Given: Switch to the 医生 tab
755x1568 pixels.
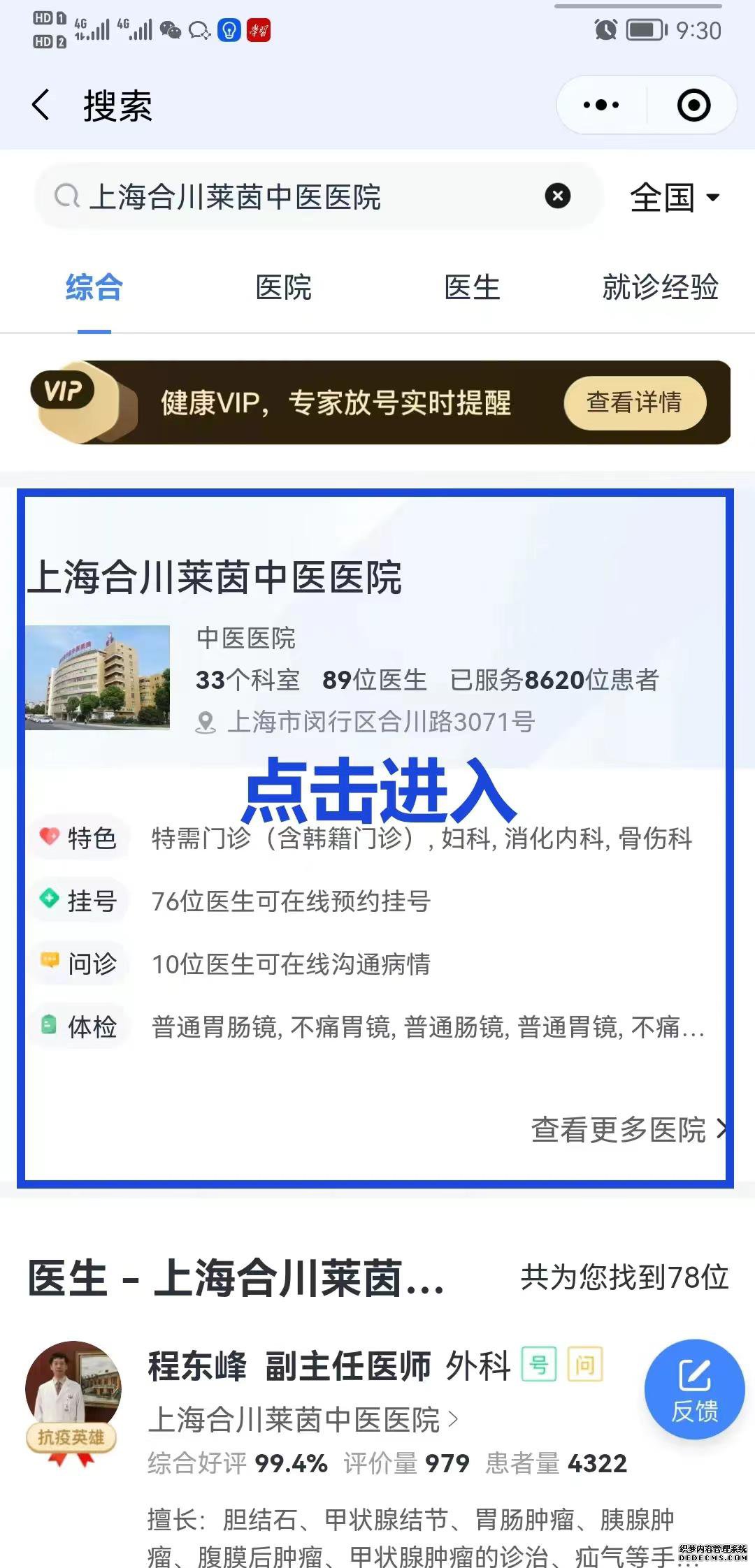Looking at the screenshot, I should (472, 287).
